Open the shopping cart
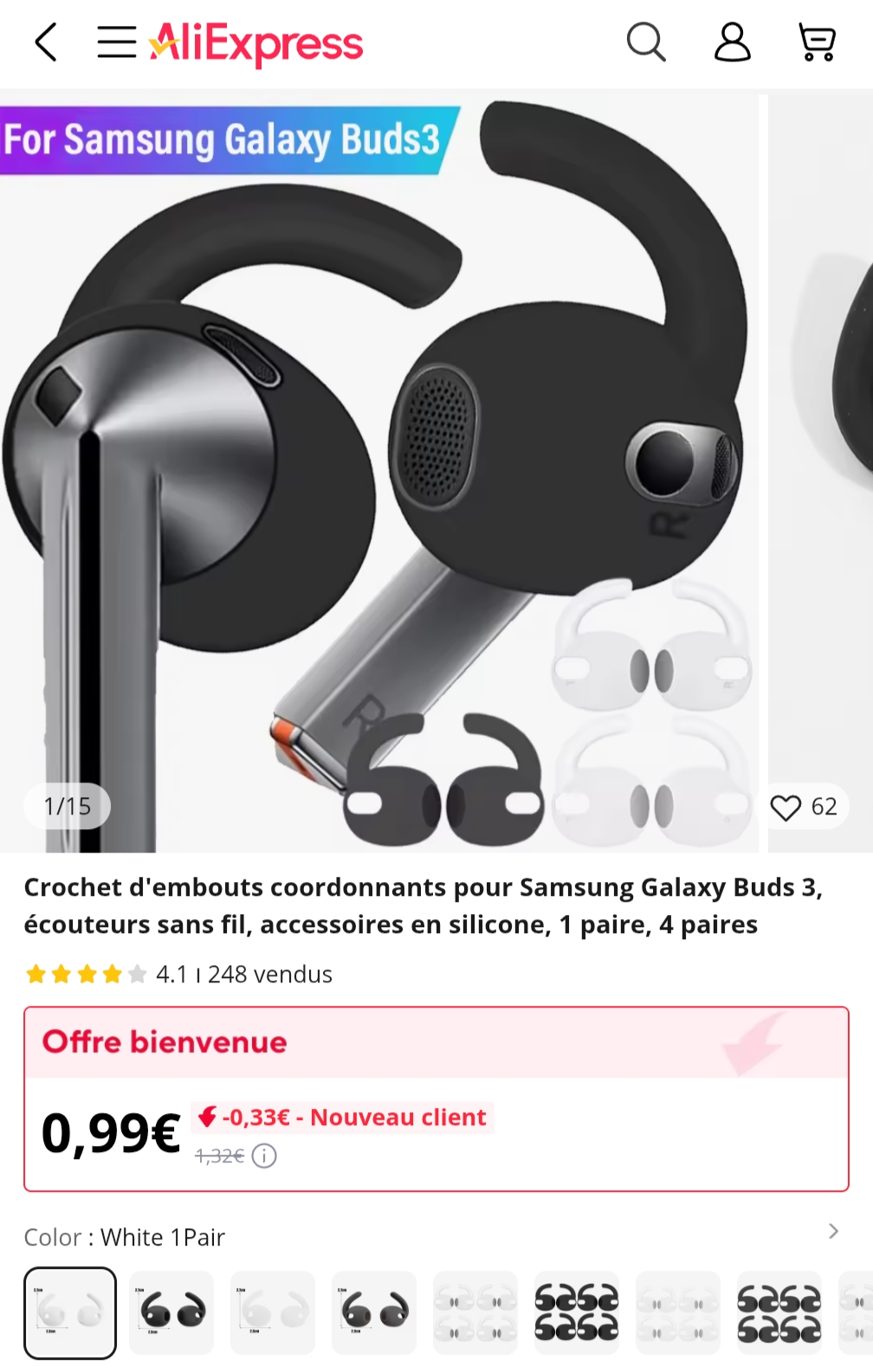 tap(816, 42)
